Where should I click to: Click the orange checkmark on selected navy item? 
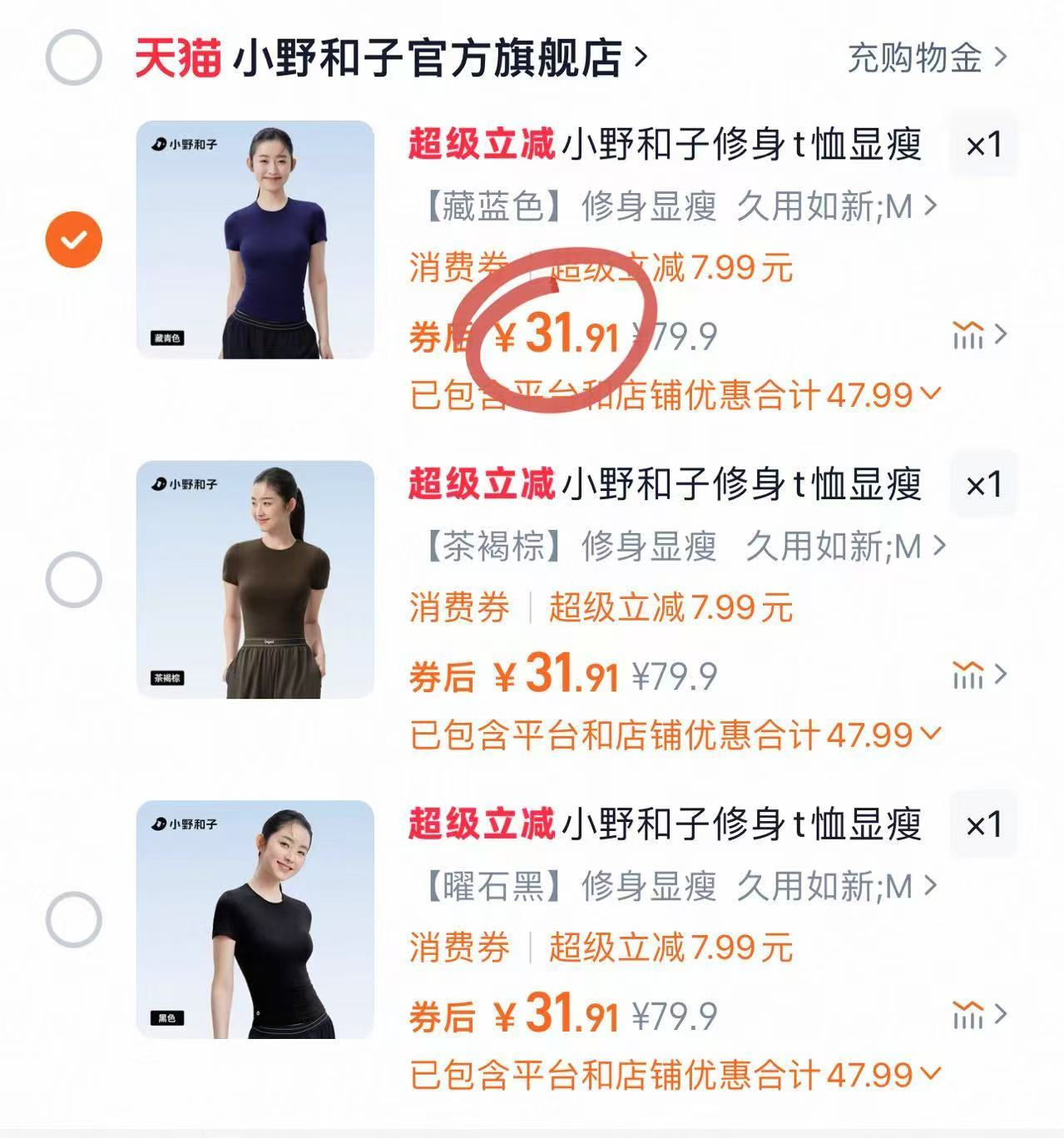(x=76, y=240)
